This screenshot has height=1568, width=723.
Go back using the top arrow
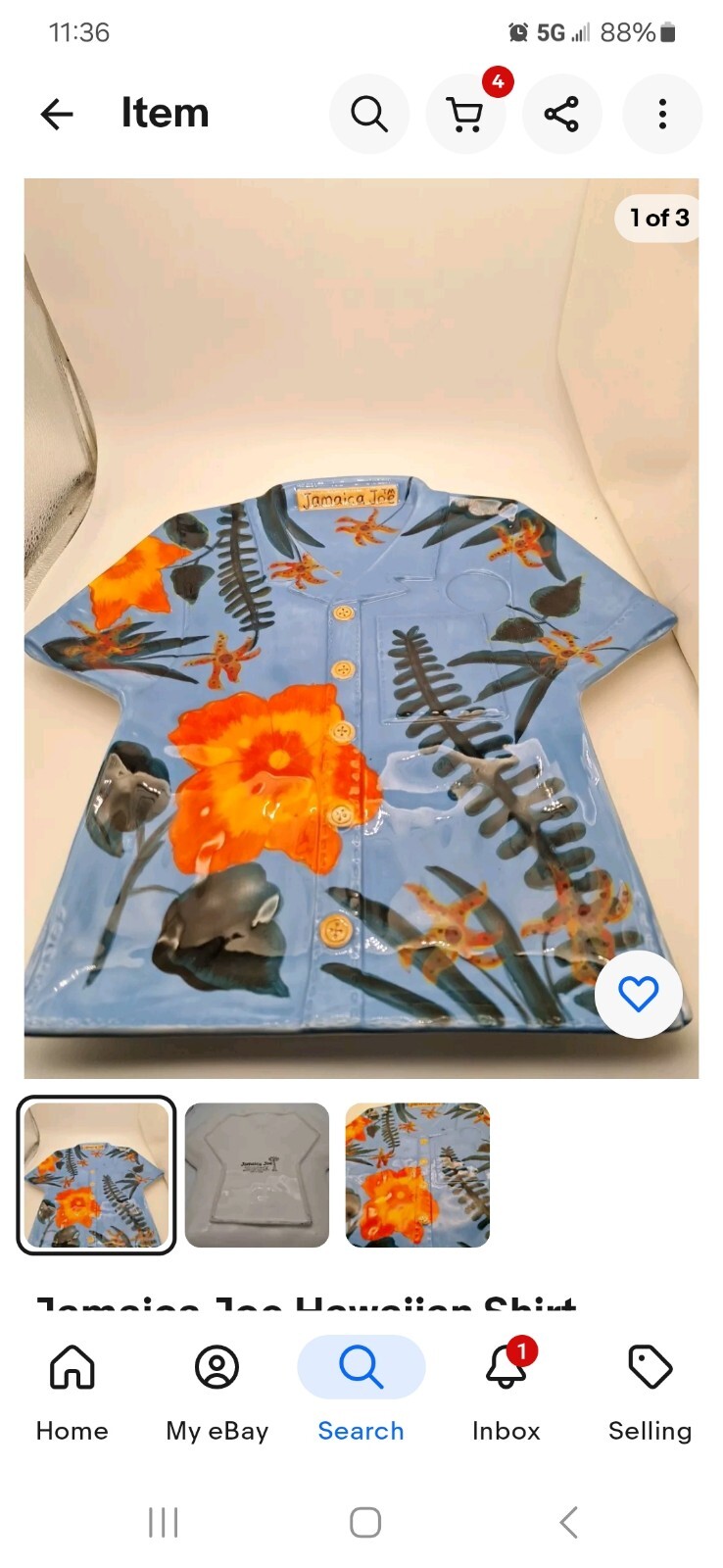pyautogui.click(x=57, y=115)
